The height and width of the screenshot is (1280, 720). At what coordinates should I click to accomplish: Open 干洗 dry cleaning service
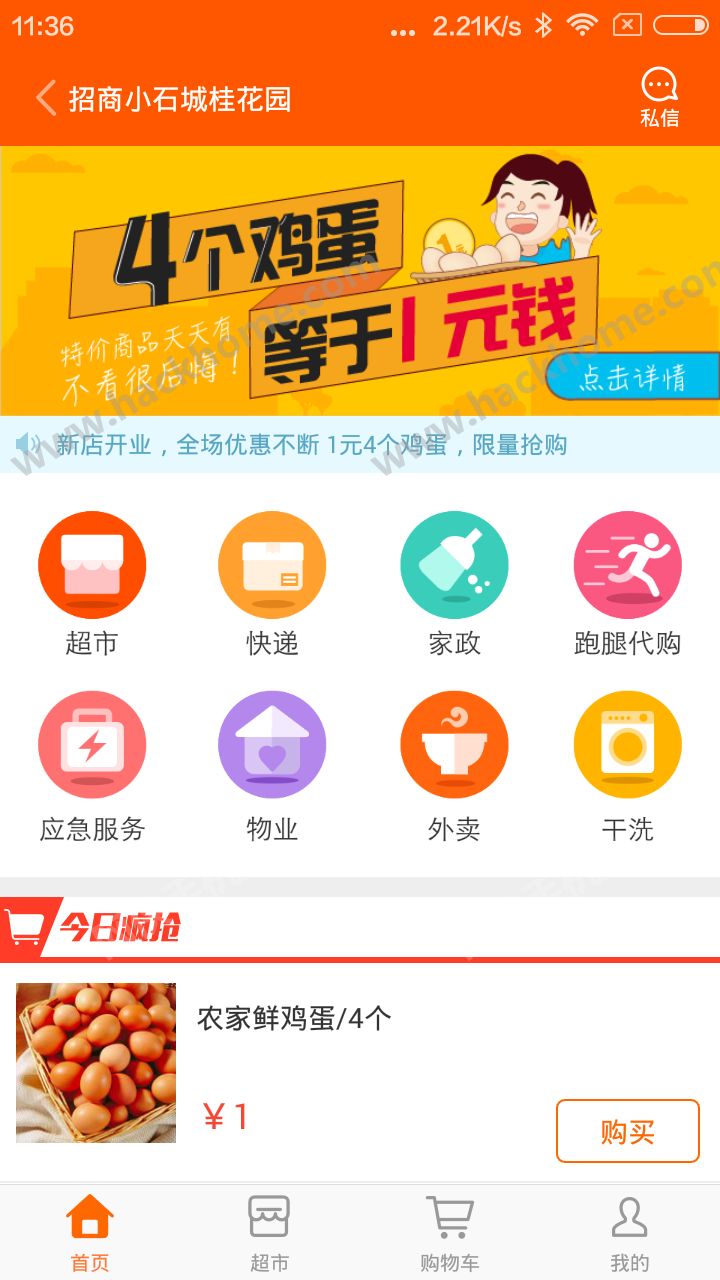point(627,746)
